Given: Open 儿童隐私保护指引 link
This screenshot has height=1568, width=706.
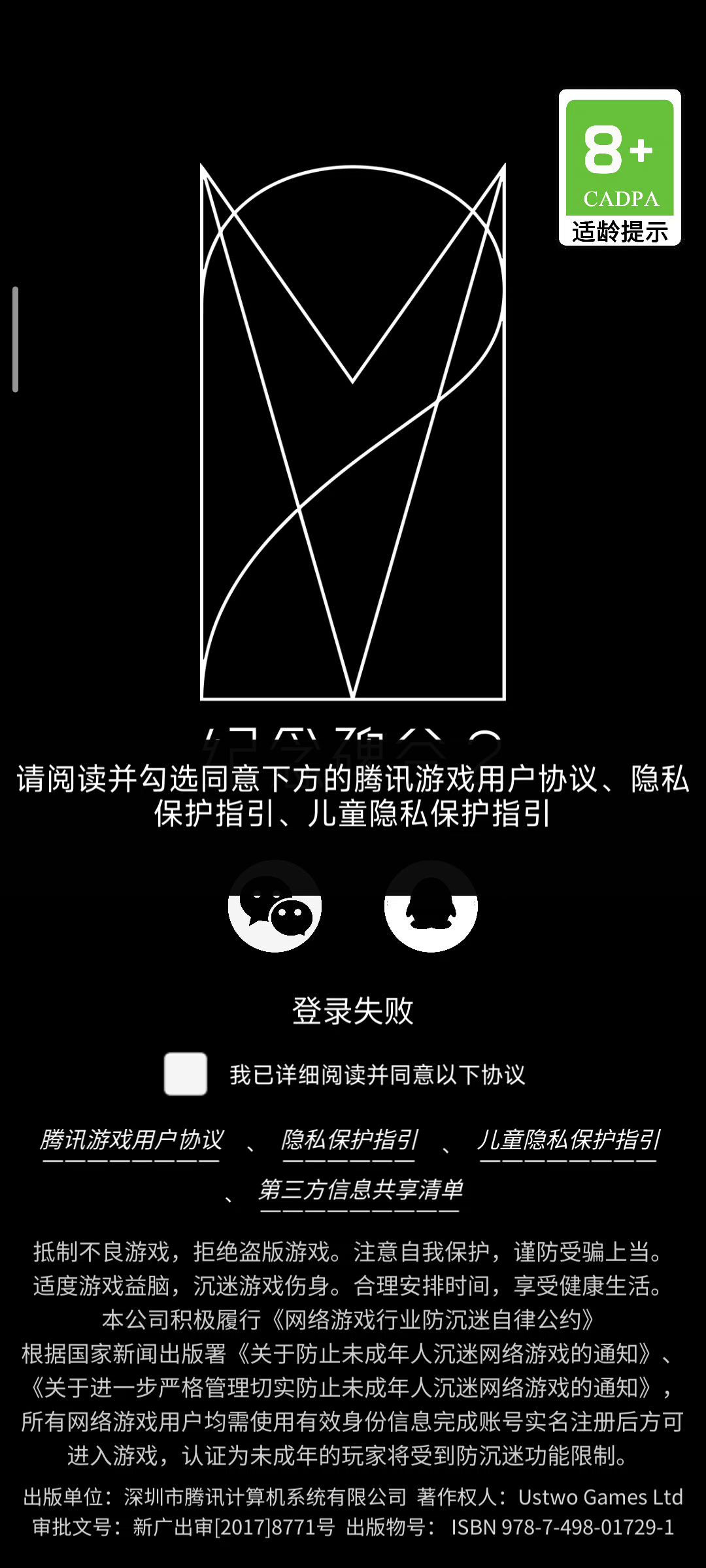Looking at the screenshot, I should tap(568, 1140).
